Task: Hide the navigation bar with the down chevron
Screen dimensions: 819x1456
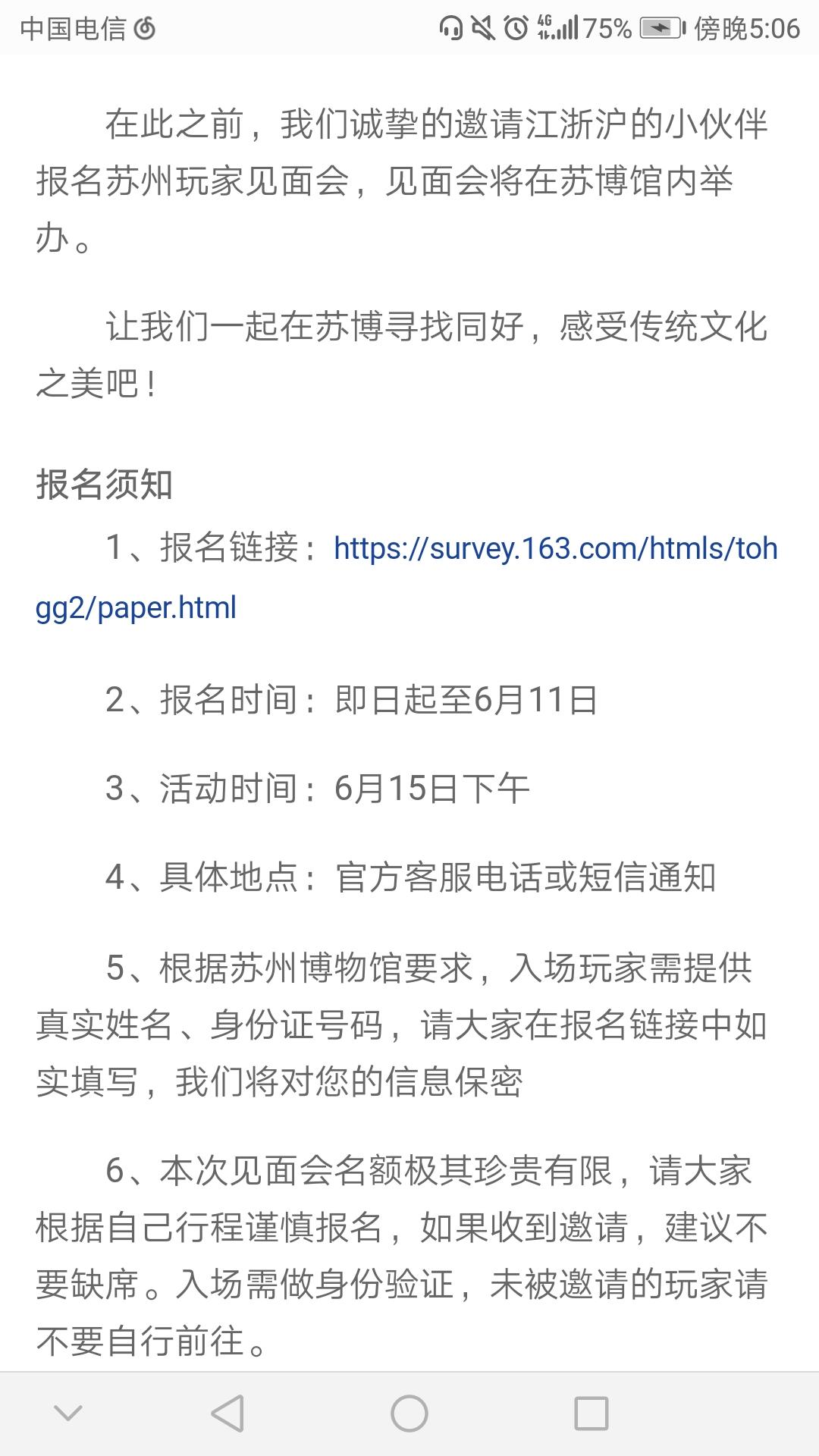Action: point(68,1413)
